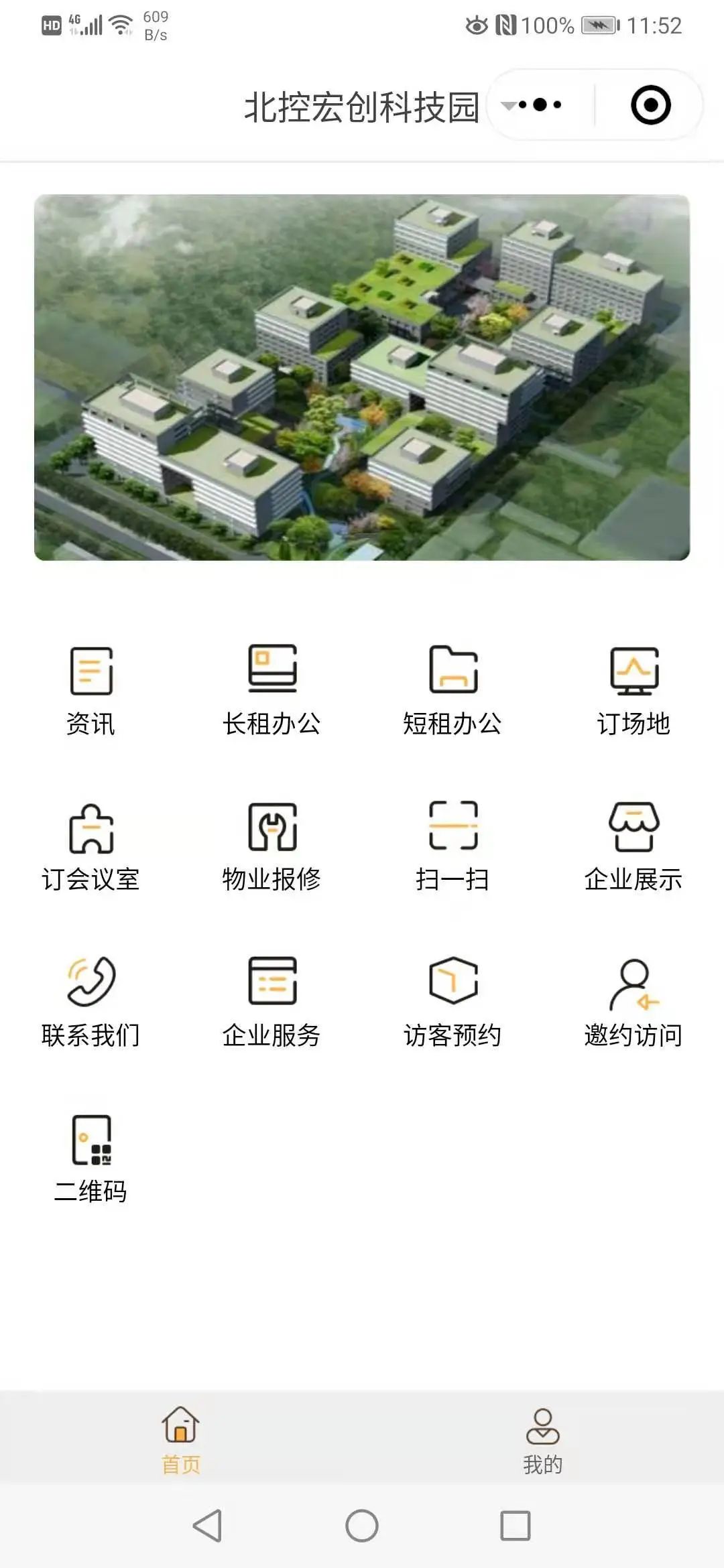Open 资讯 news section
Viewport: 724px width, 1568px height.
point(91,690)
